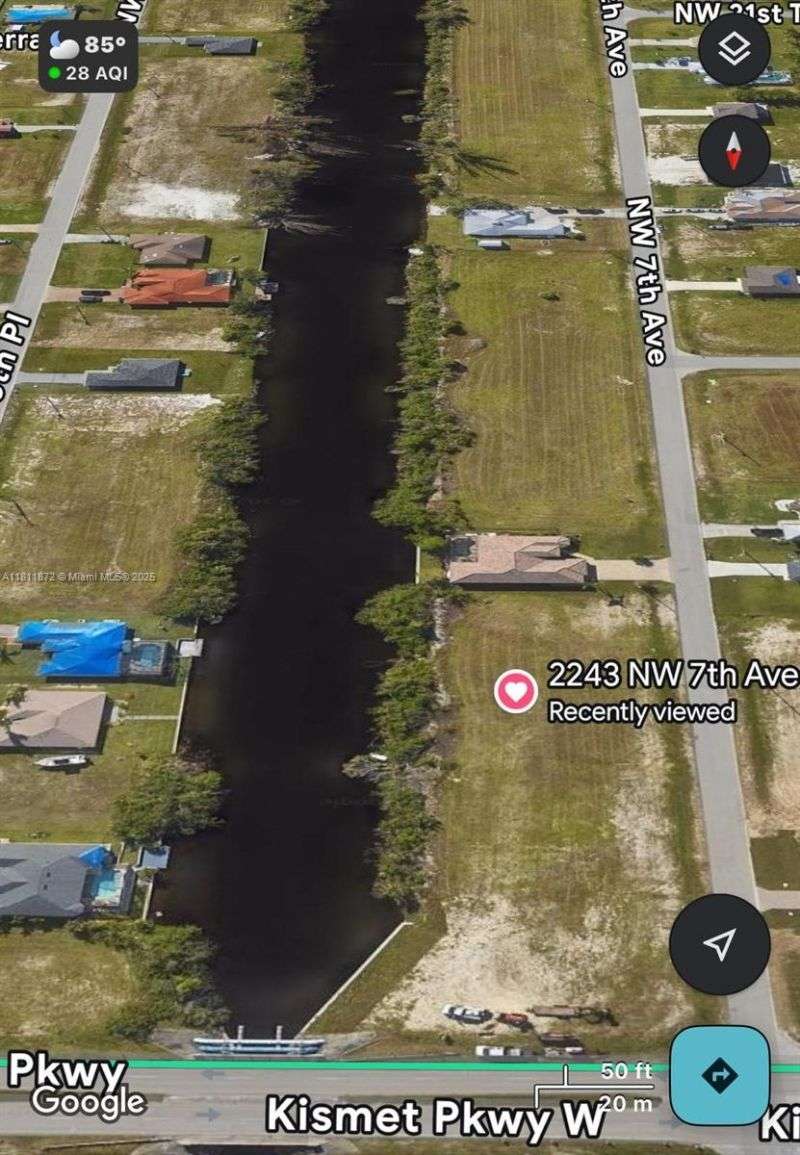The height and width of the screenshot is (1155, 800).
Task: Center map on my current location
Action: [719, 944]
